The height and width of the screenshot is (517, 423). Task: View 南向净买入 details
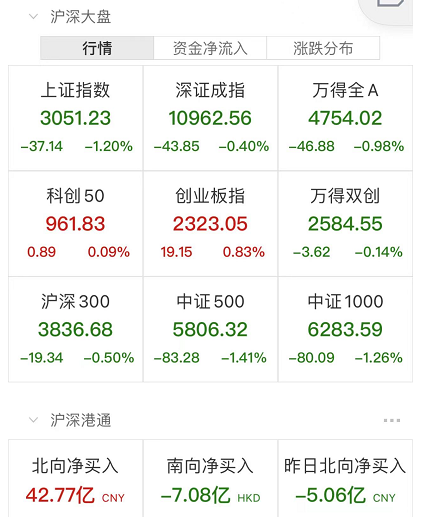coord(210,478)
